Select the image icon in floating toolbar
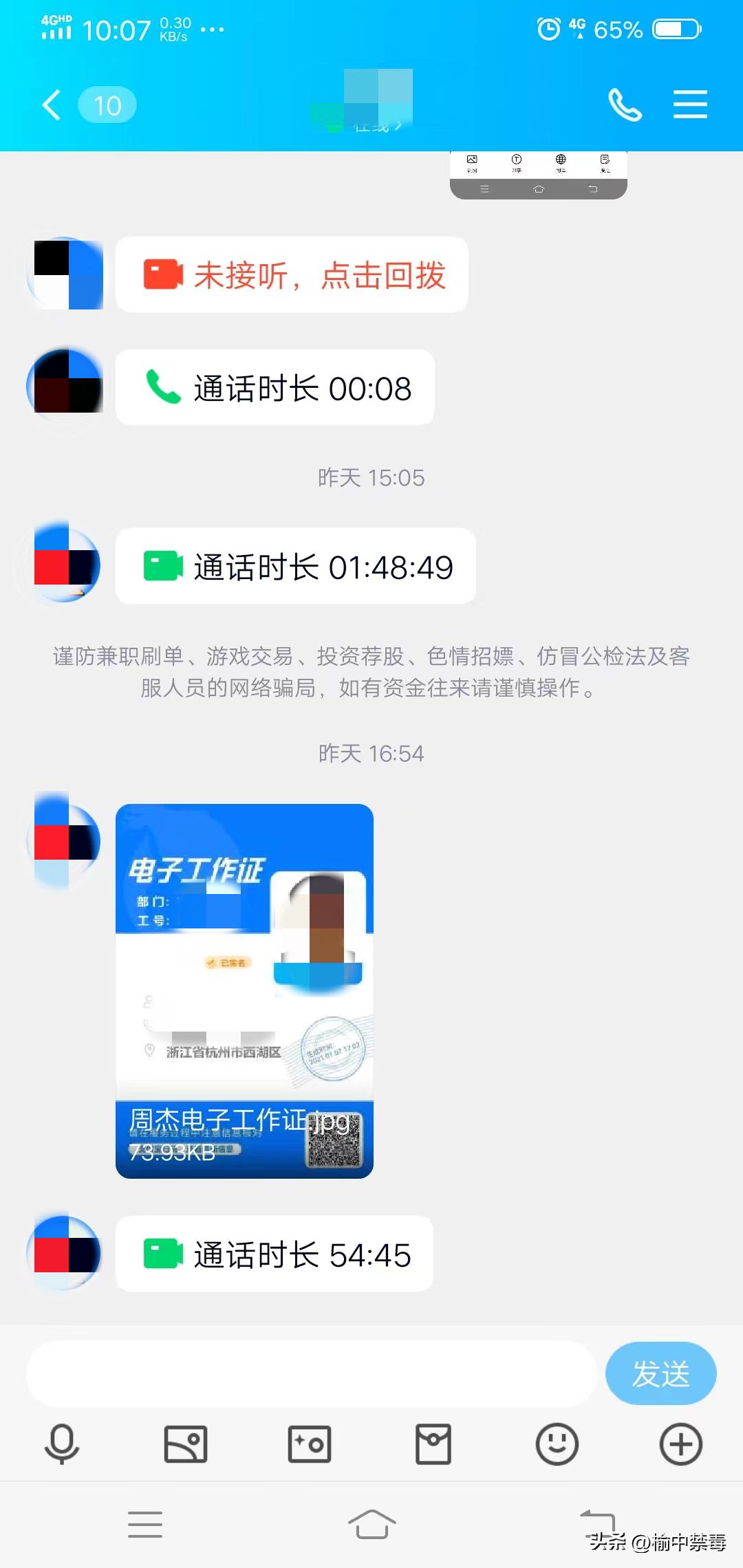This screenshot has width=743, height=1568. (472, 160)
